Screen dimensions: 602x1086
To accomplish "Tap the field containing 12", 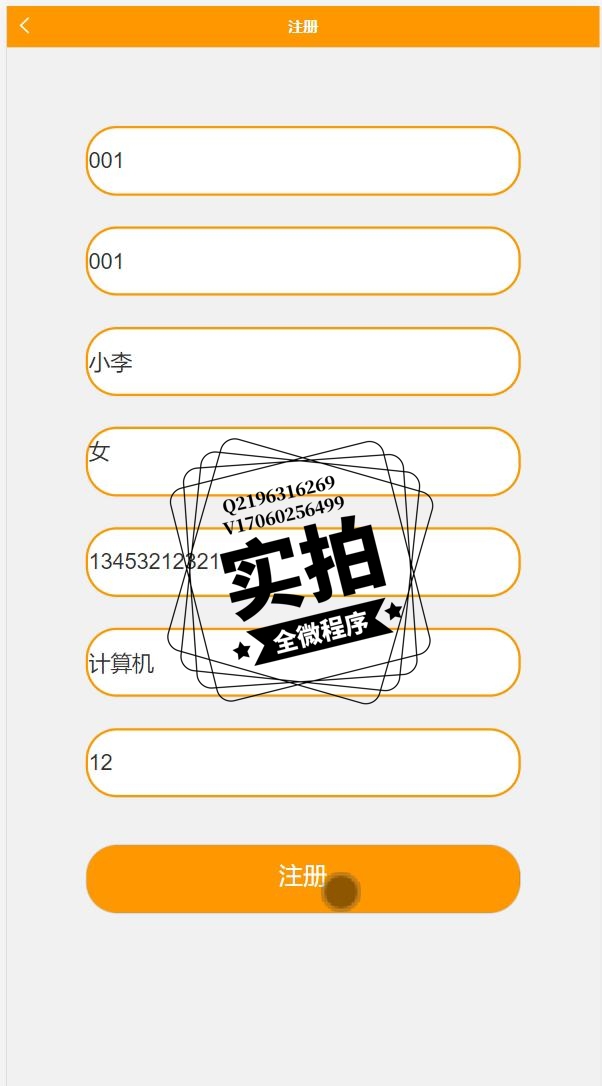I will click(302, 763).
